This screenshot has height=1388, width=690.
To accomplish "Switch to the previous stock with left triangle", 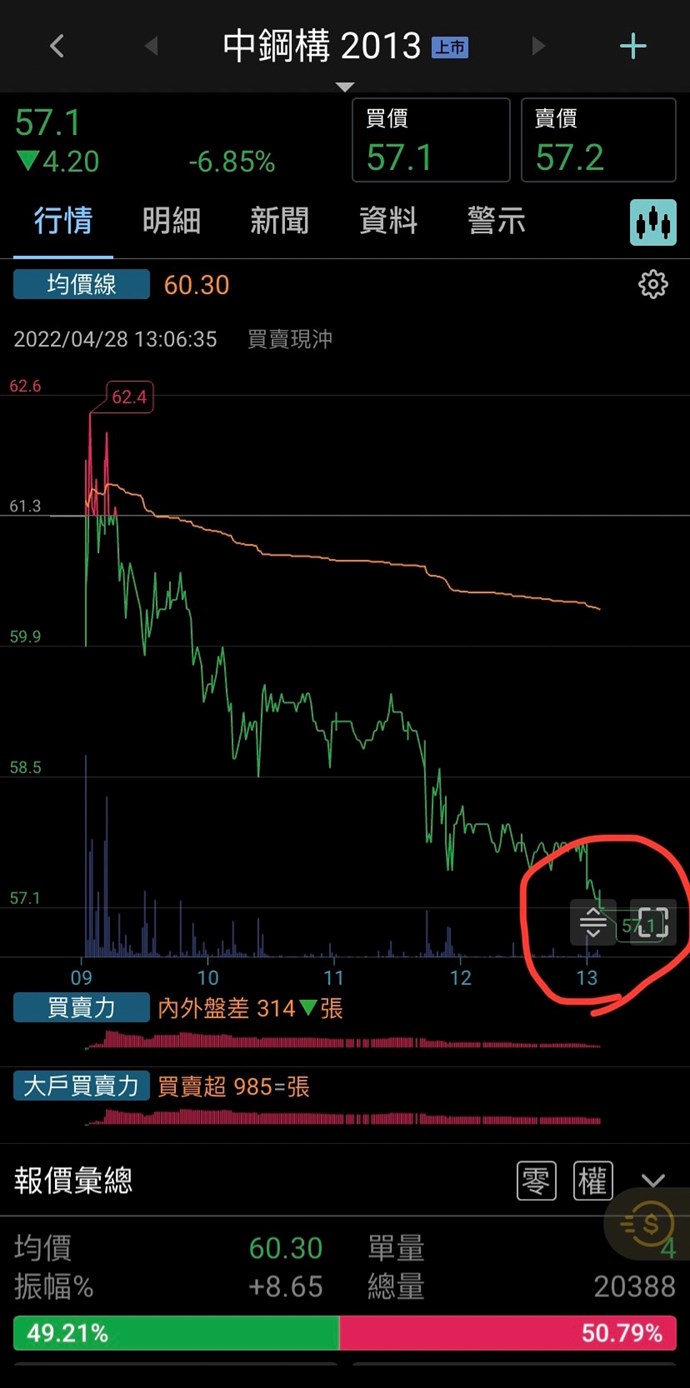I will tap(151, 46).
